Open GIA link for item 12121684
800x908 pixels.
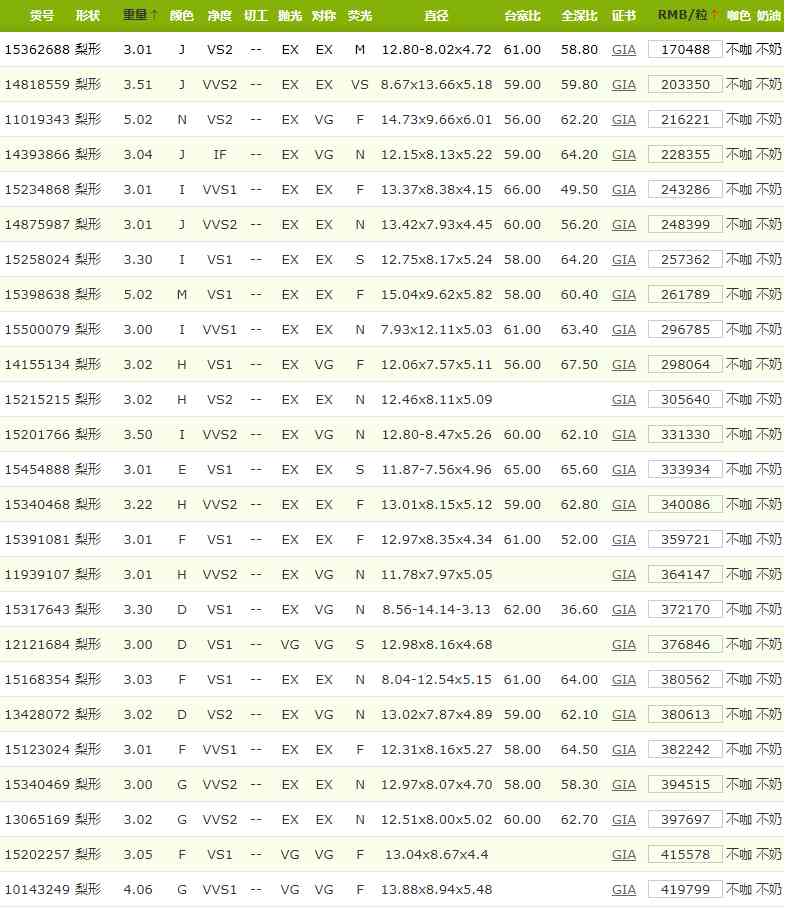[x=623, y=645]
